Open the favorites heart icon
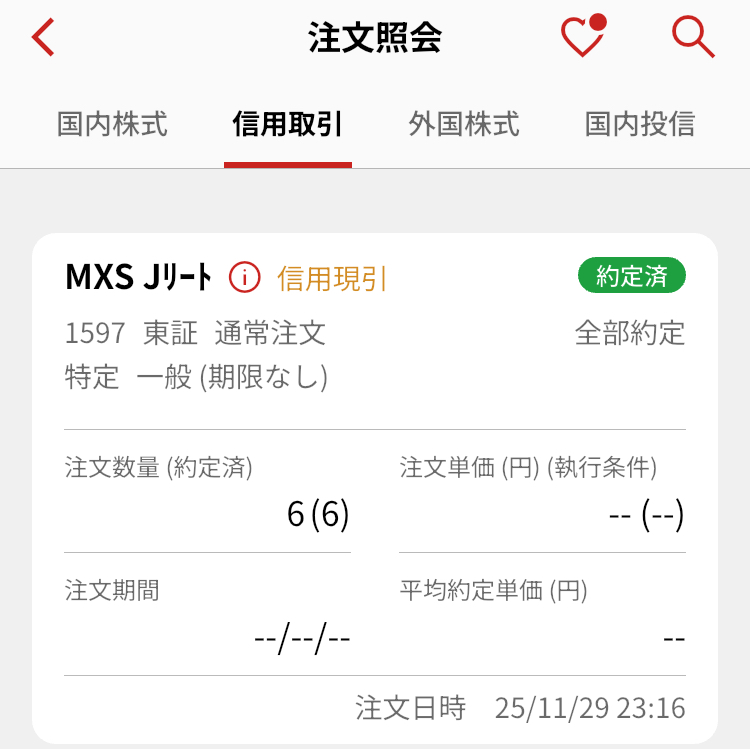 pos(583,38)
